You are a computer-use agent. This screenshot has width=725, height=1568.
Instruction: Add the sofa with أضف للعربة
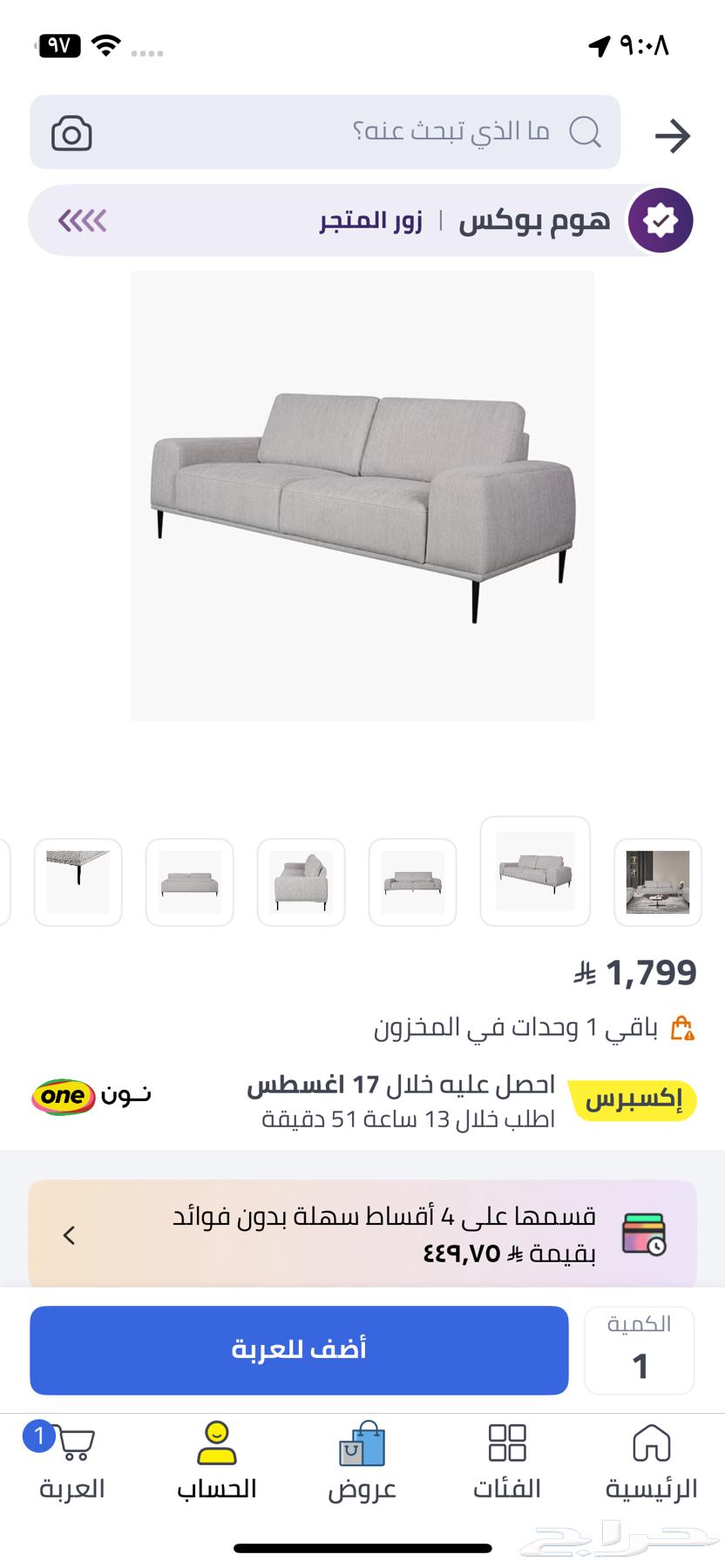click(x=299, y=1350)
